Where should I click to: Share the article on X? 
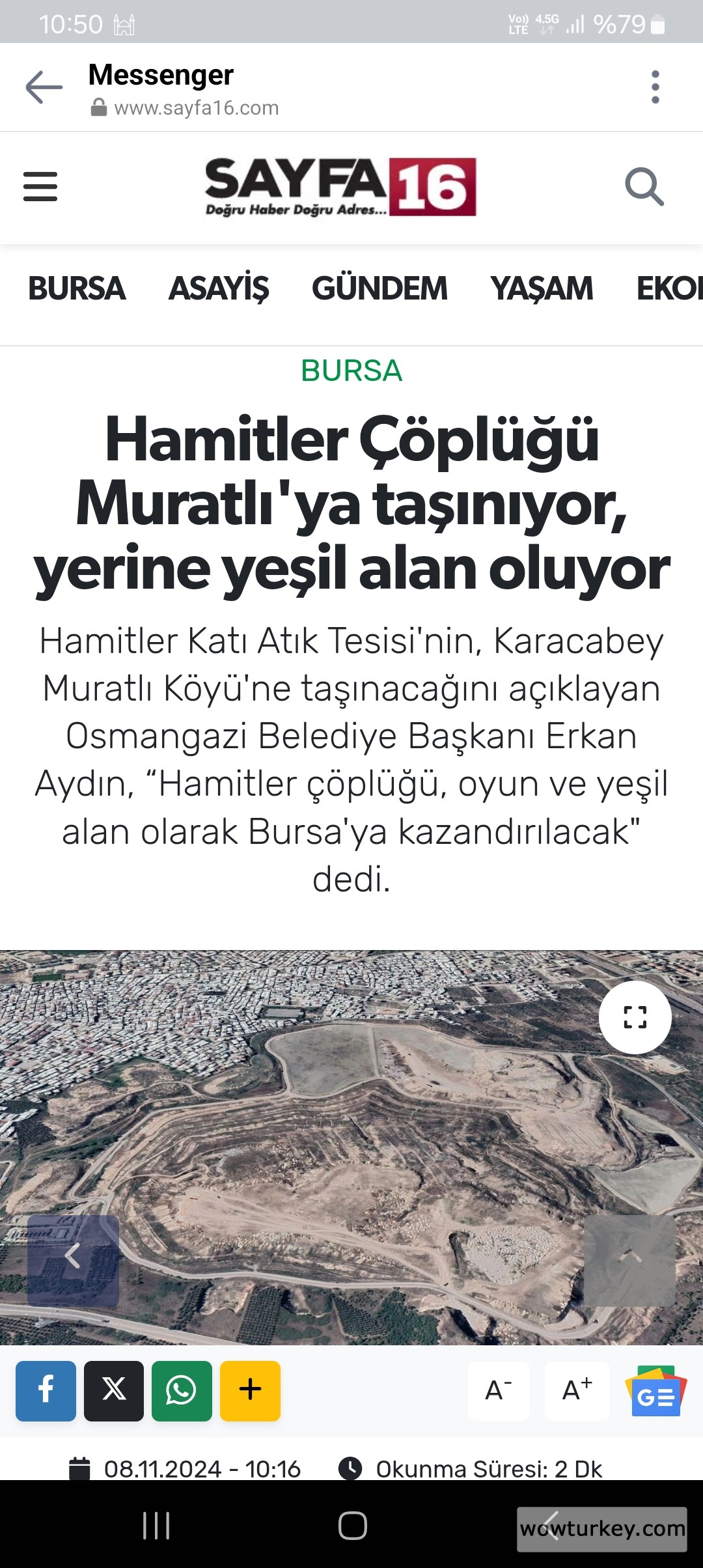pyautogui.click(x=114, y=1391)
